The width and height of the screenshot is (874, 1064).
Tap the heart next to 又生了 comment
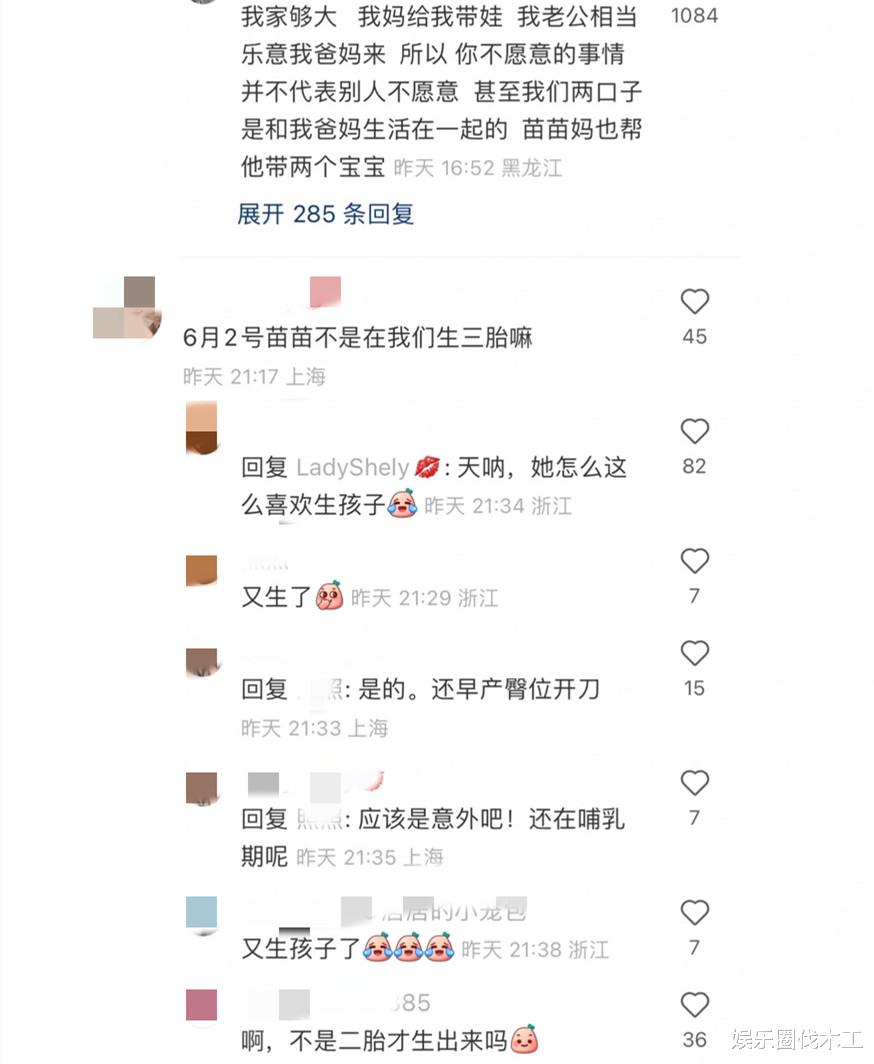coord(695,561)
